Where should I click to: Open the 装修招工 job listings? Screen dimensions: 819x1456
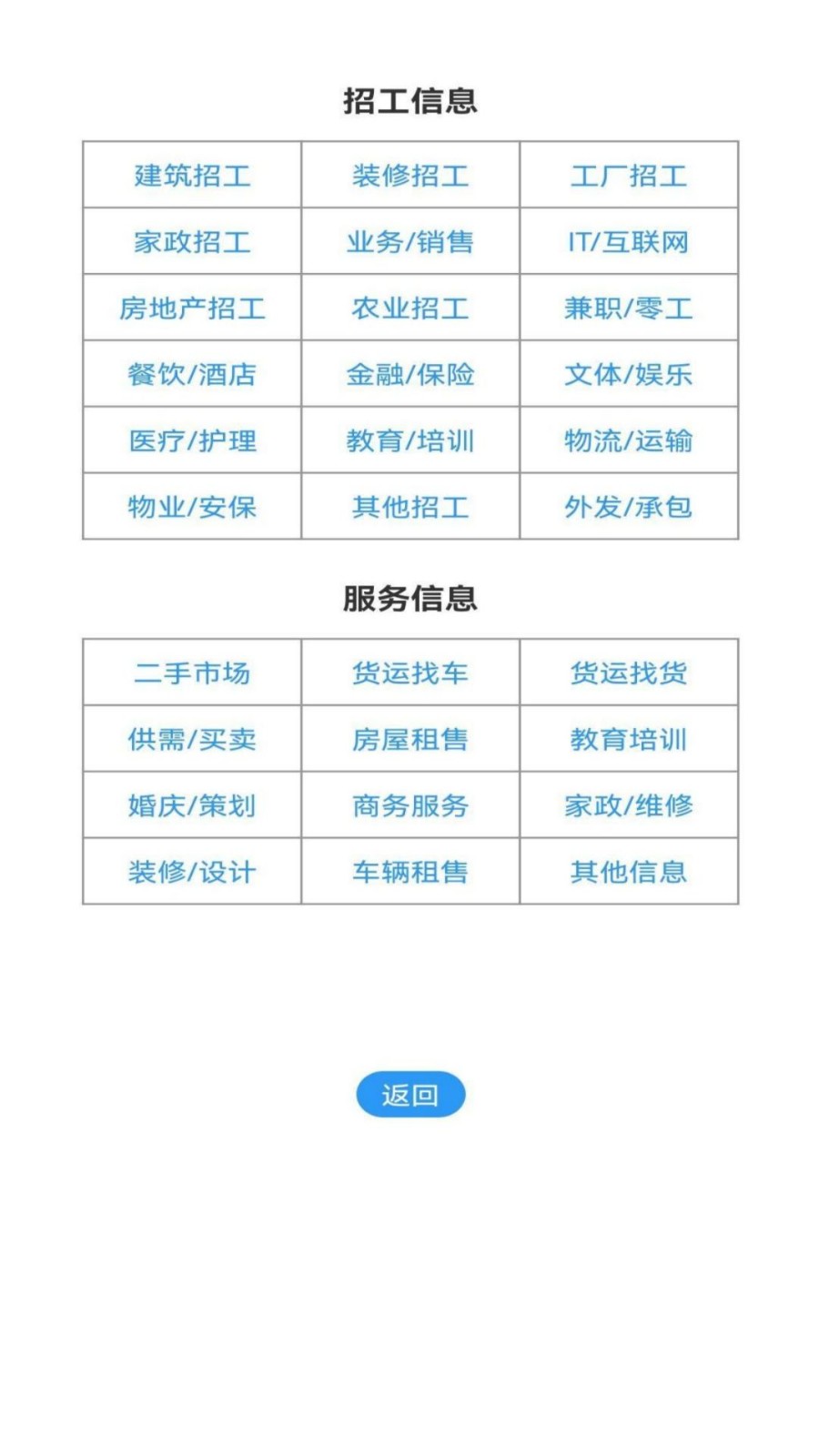coord(410,174)
